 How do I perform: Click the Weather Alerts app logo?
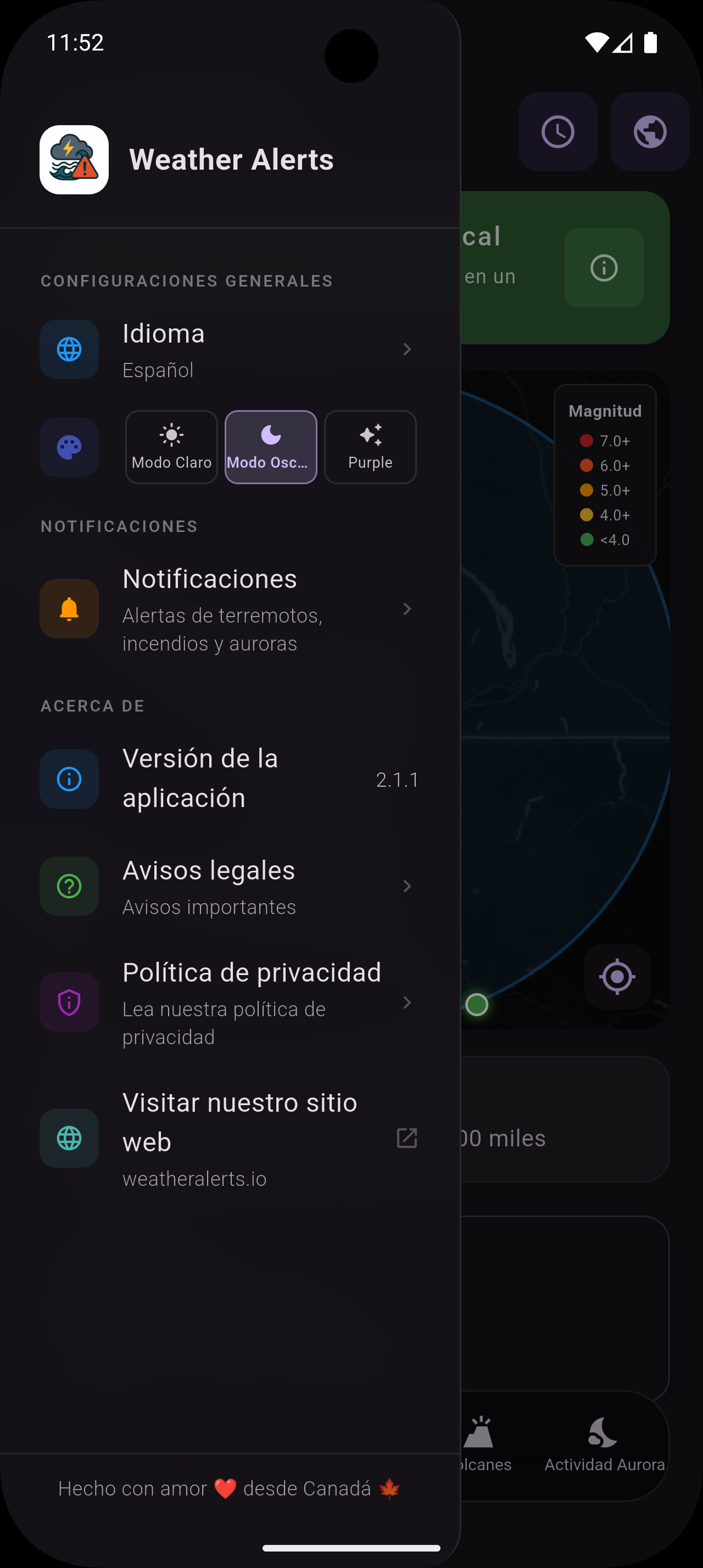pos(74,159)
